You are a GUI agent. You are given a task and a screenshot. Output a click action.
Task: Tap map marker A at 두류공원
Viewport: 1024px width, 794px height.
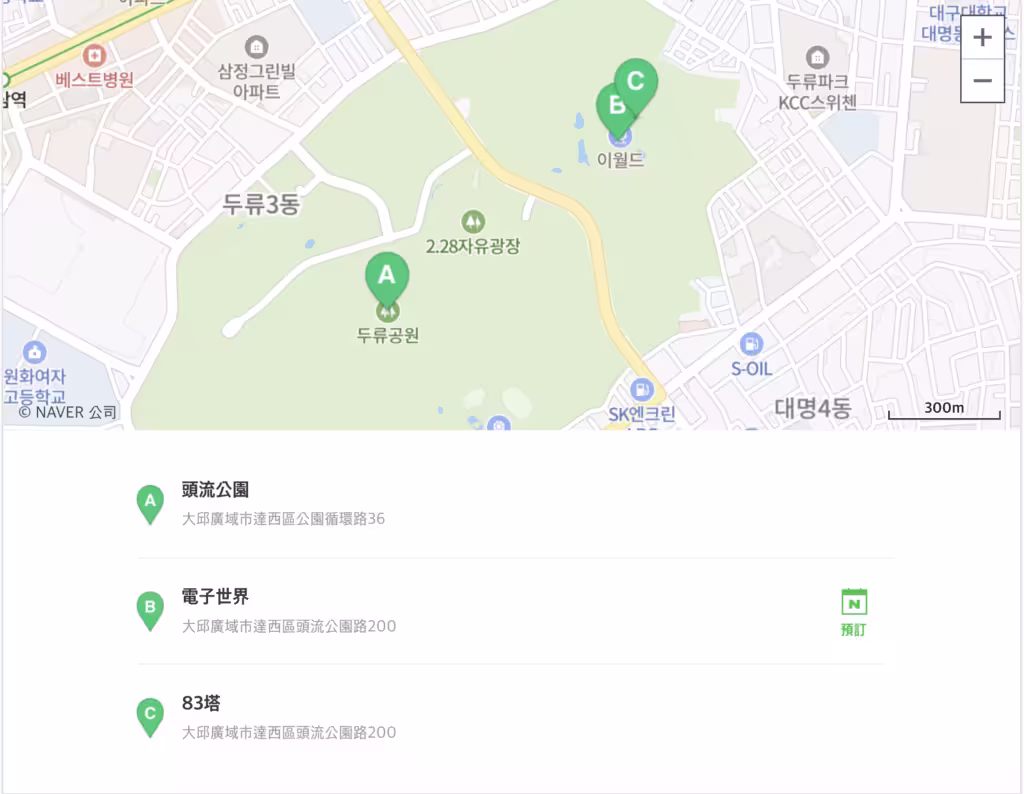387,277
